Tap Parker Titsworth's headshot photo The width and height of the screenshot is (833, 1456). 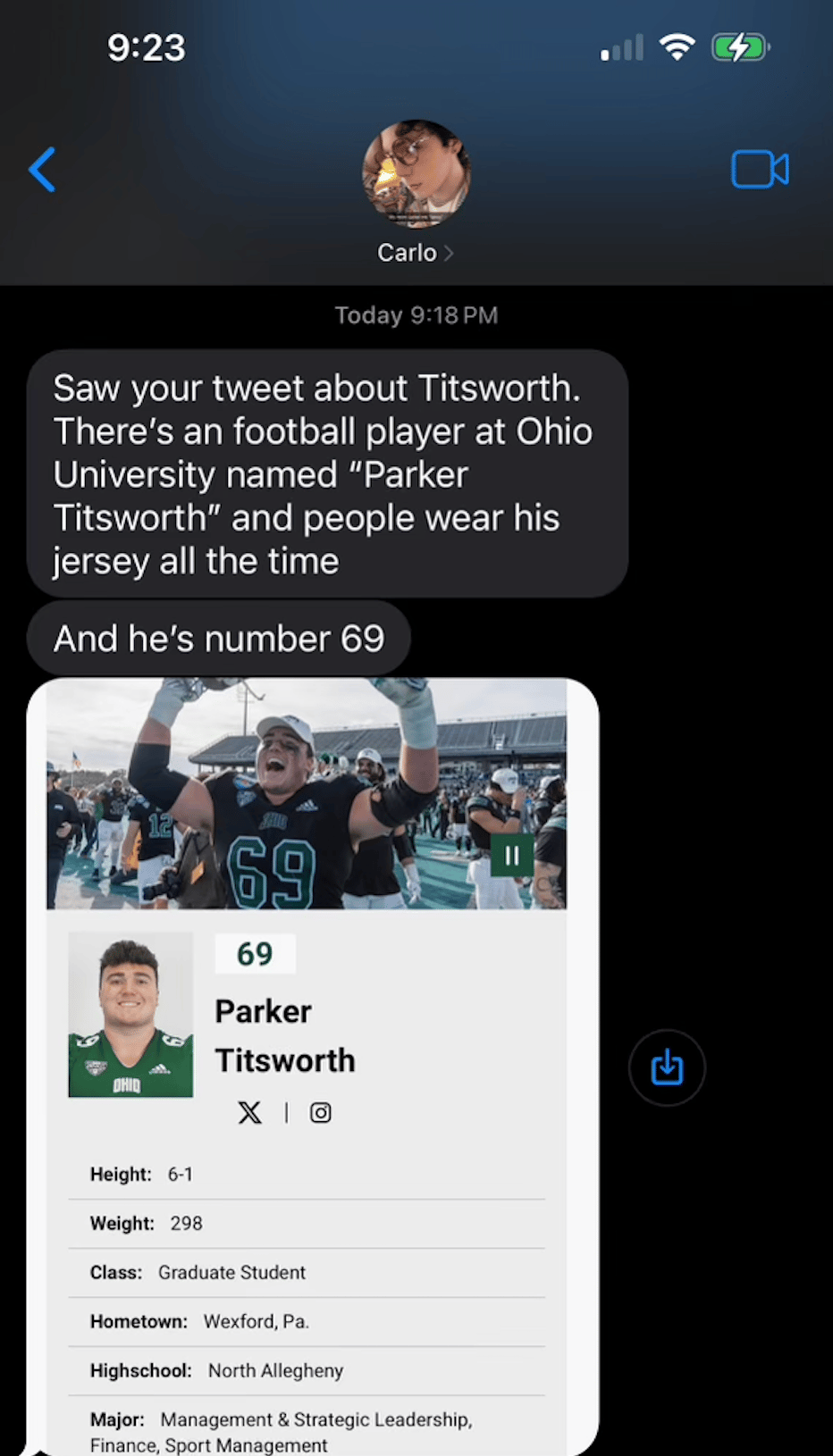point(130,1015)
